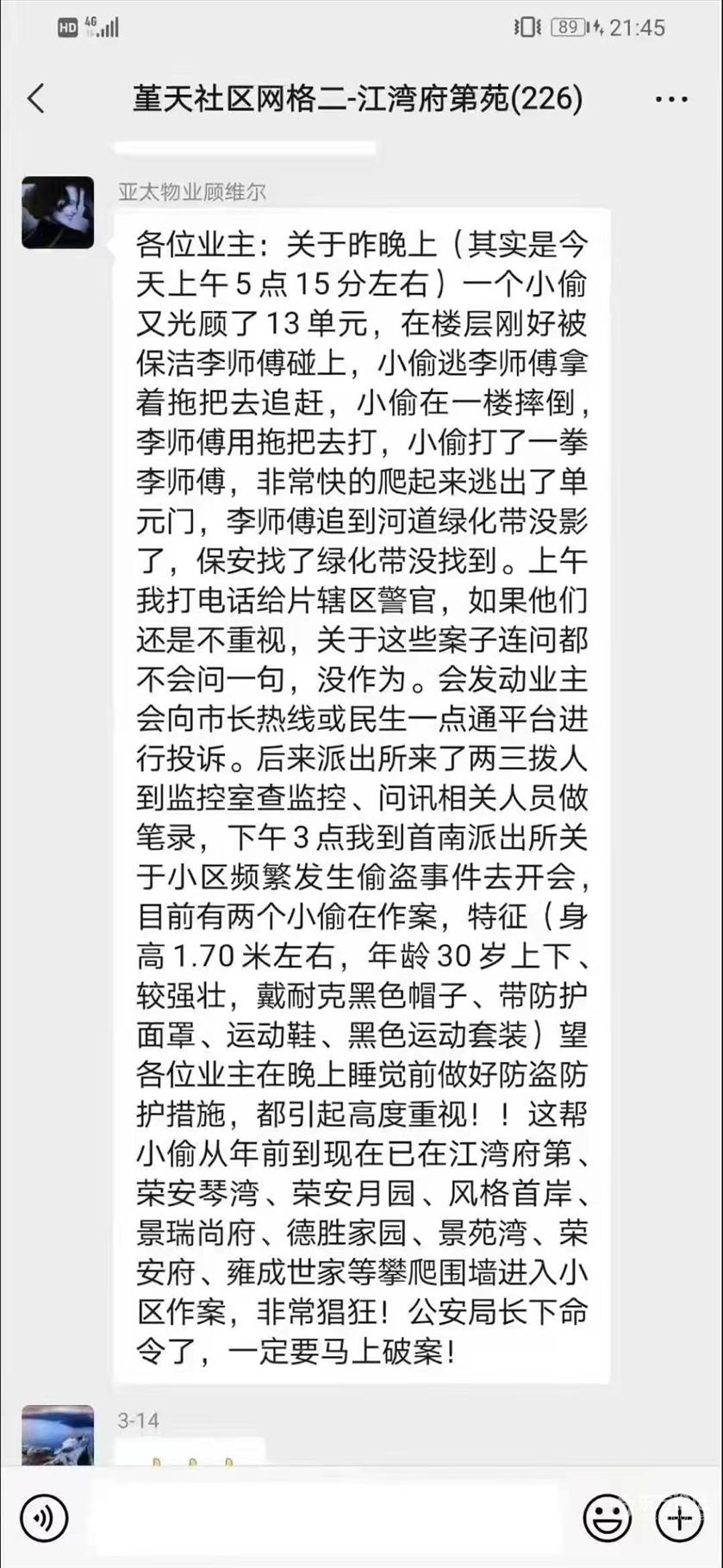Open the group chat details menu
This screenshot has width=723, height=1568.
click(671, 99)
